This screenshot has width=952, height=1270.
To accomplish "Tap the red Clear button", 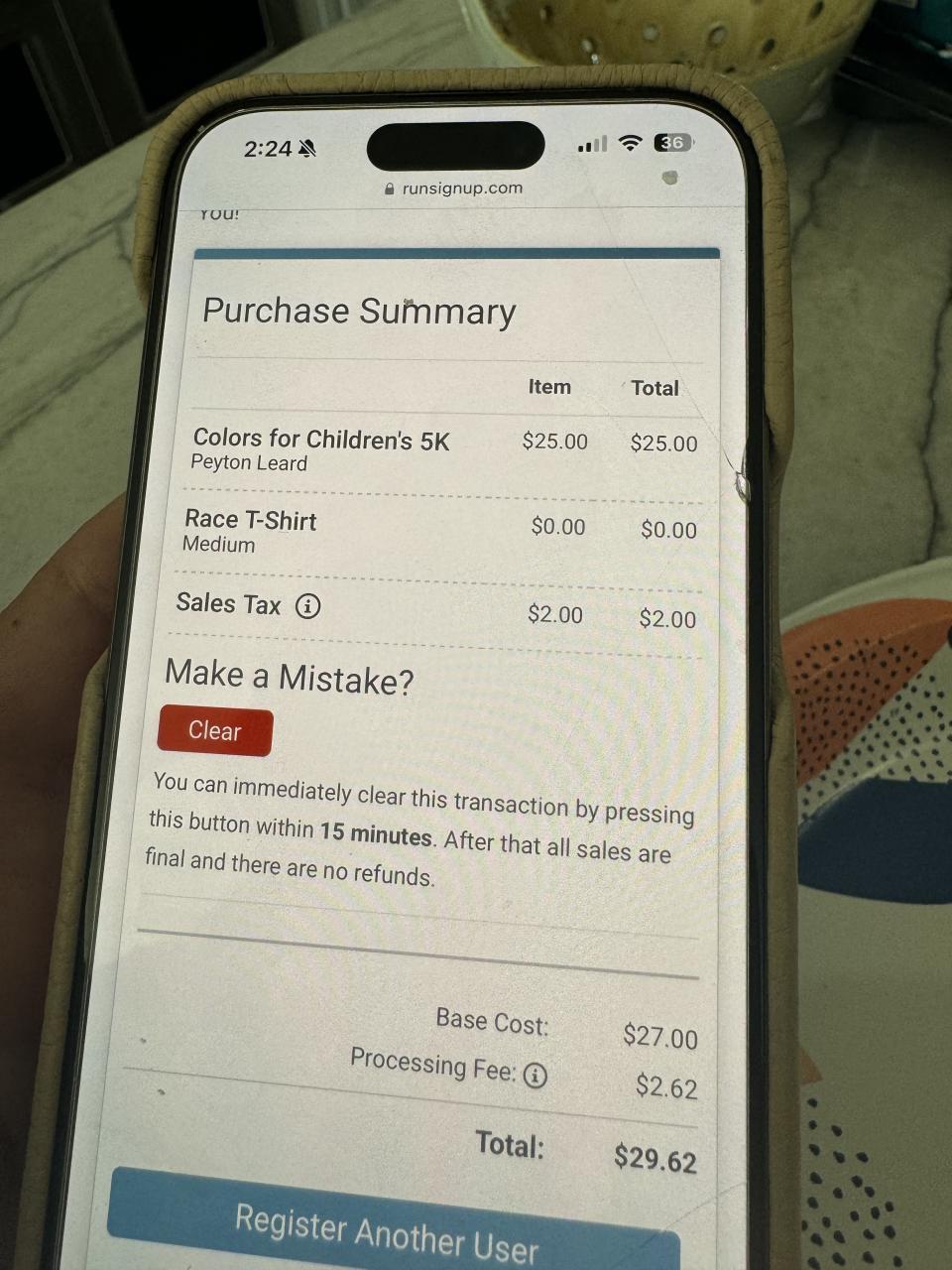I will (x=214, y=731).
